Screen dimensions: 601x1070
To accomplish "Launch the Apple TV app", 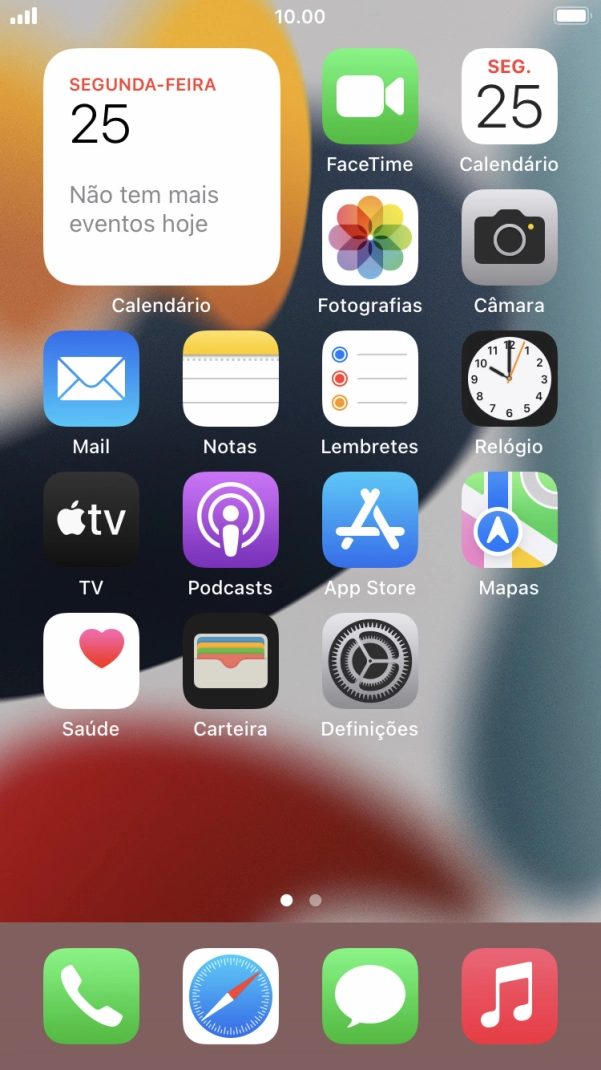I will (x=91, y=520).
